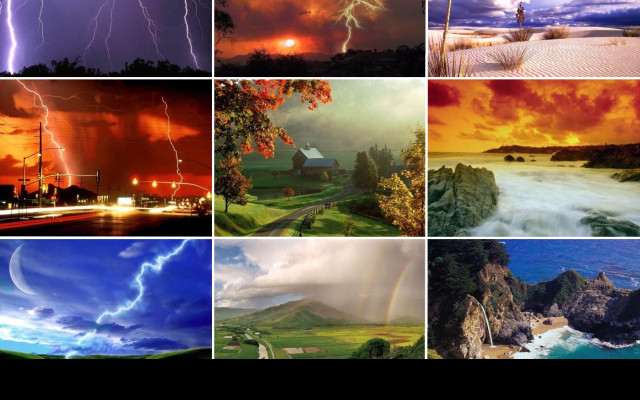640x400 pixels.
Task: View the green valley rainbow wallpaper
Action: [x=319, y=298]
